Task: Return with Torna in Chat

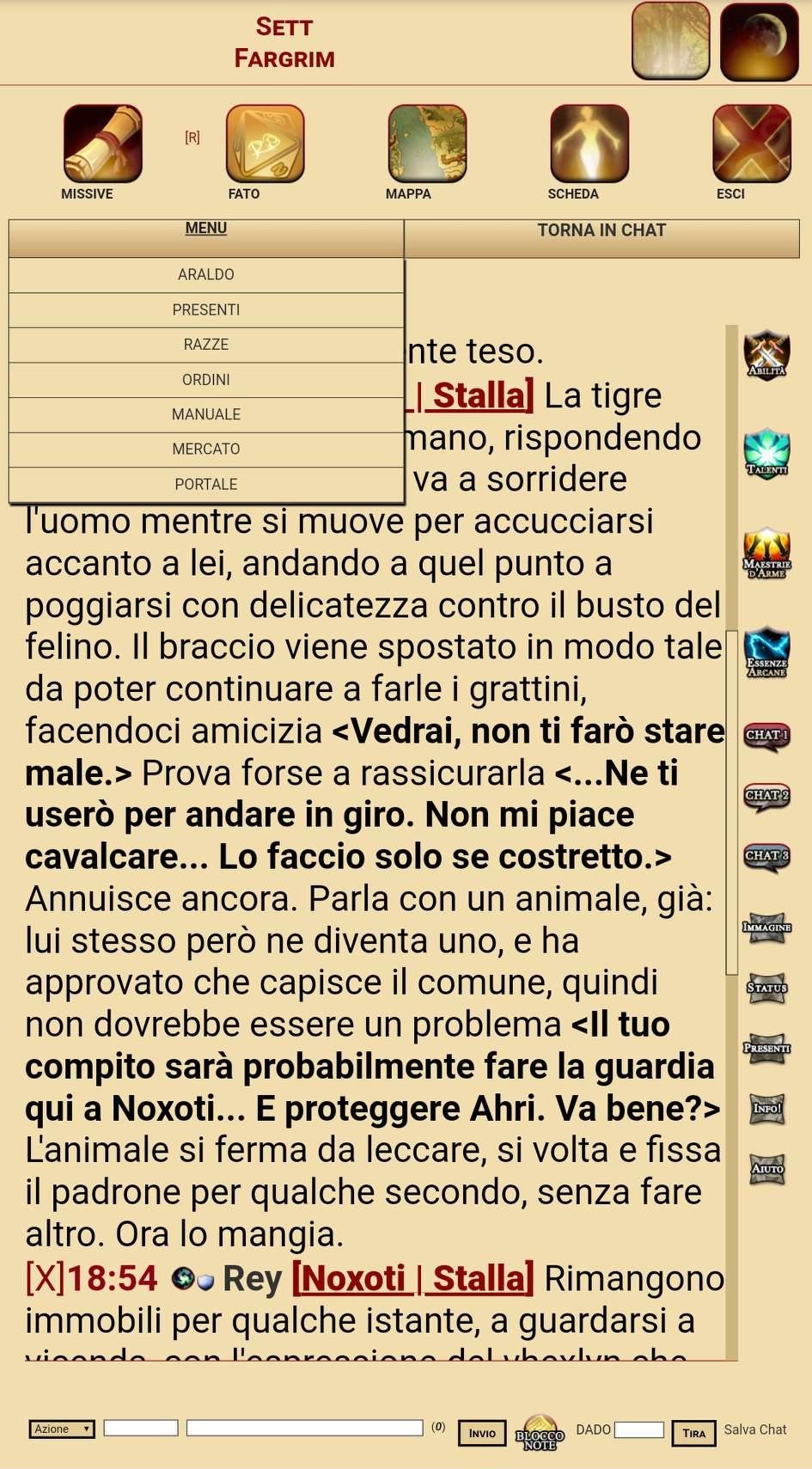Action: (x=601, y=230)
